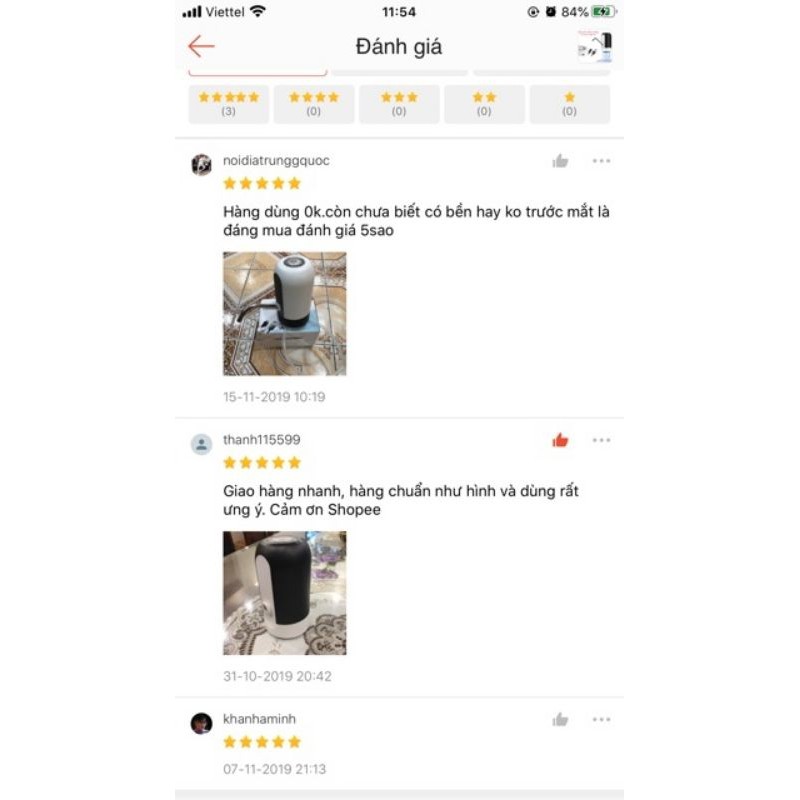Screen dimensions: 800x800
Task: Show only four-star reviews
Action: (314, 104)
